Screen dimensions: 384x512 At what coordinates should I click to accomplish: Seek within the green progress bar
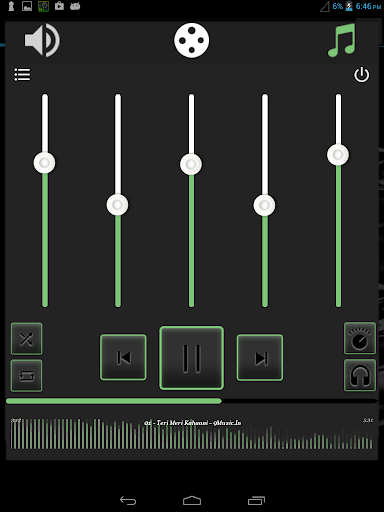(192, 401)
